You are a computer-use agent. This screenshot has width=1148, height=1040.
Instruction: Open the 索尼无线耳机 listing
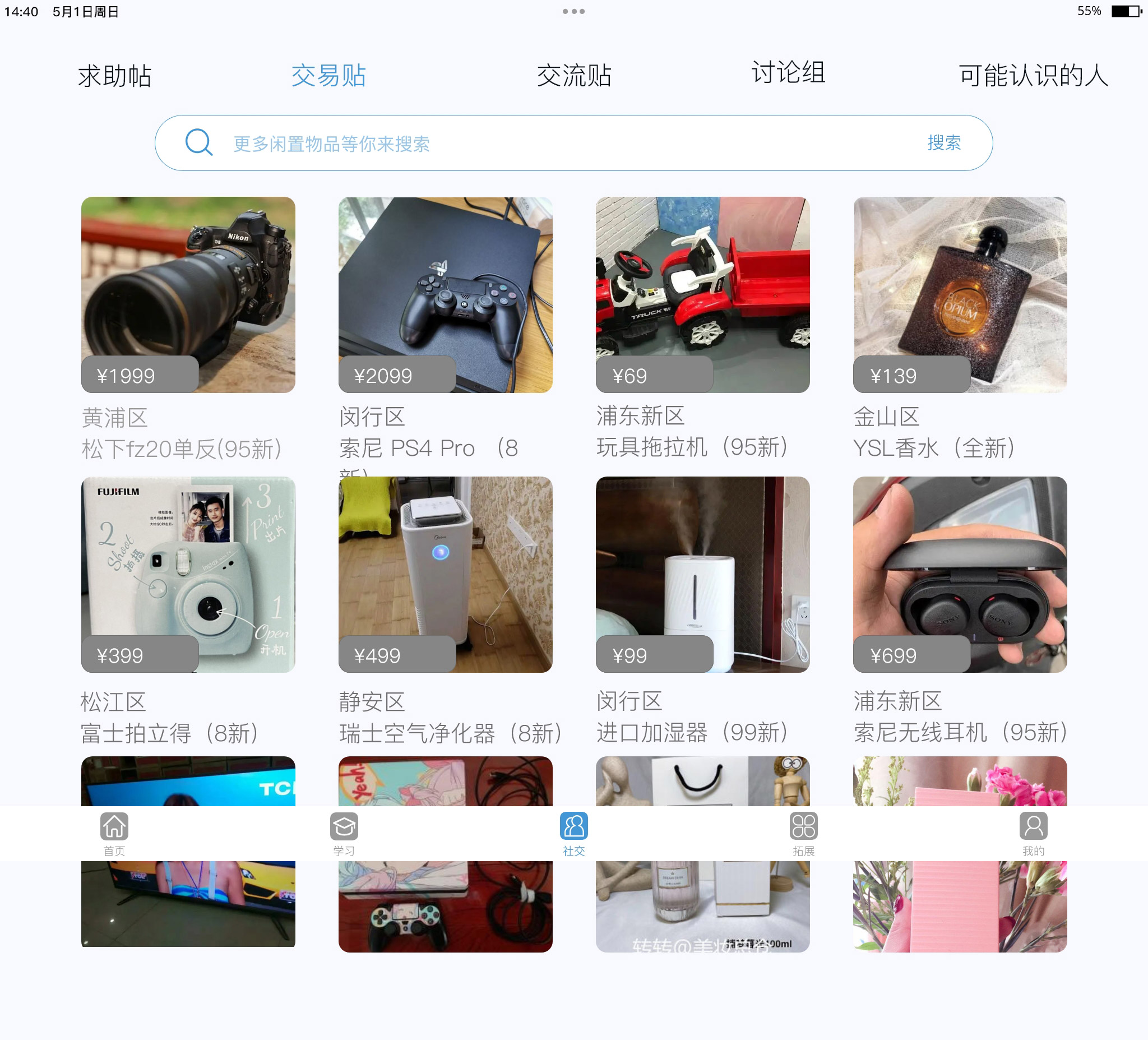coord(960,574)
